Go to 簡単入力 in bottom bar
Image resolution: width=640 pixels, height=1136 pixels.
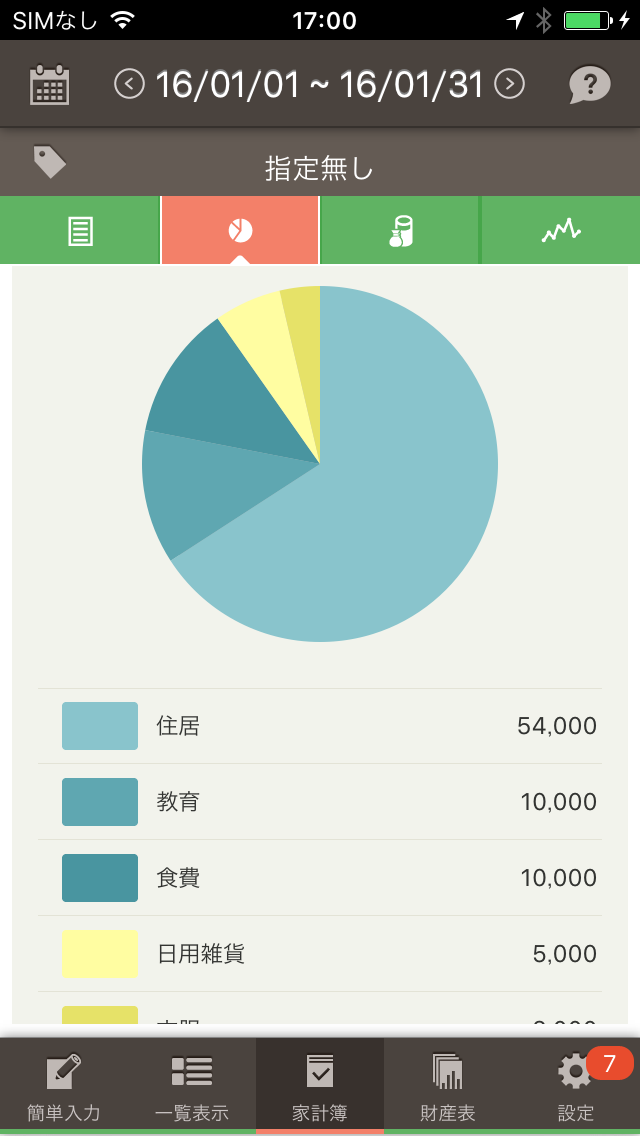[64, 1086]
